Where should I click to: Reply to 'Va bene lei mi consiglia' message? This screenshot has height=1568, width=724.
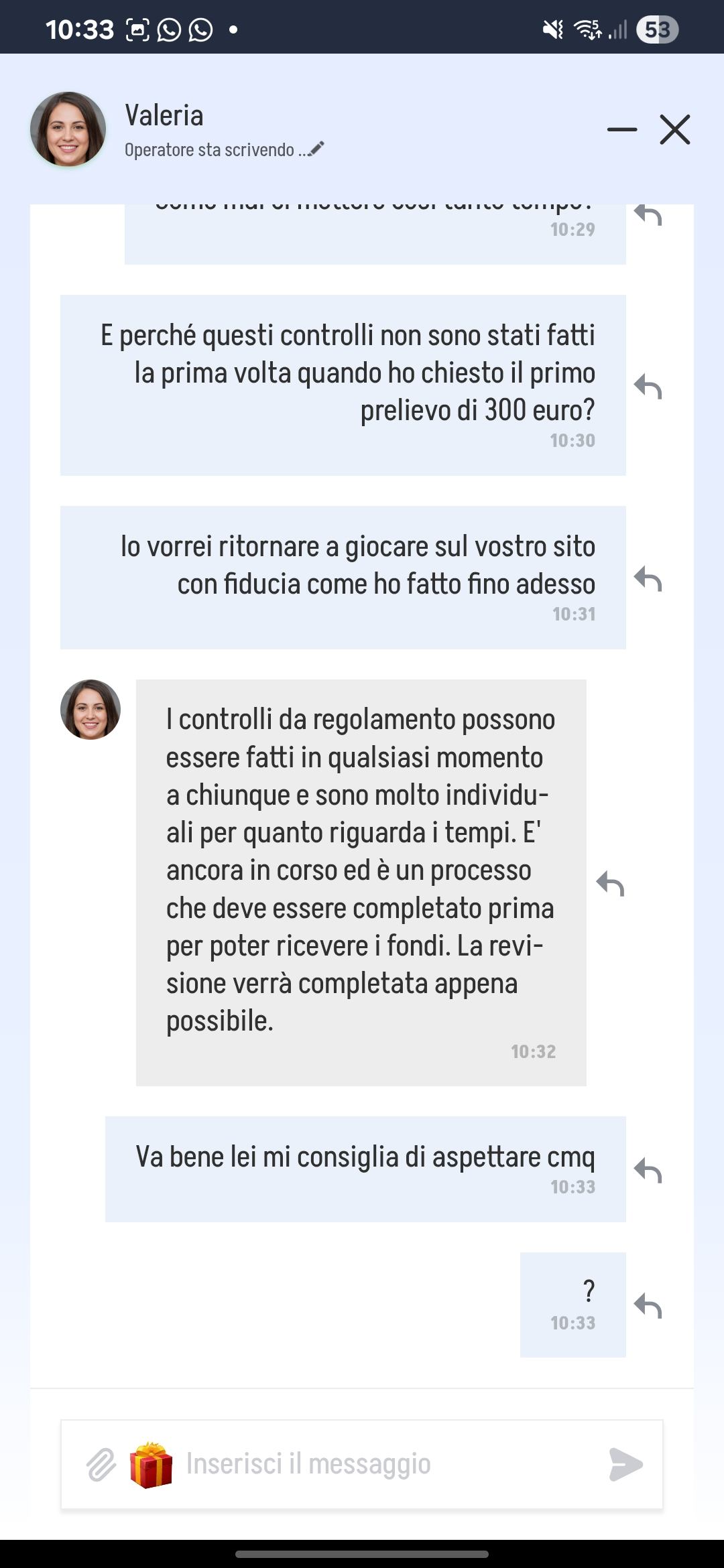[x=648, y=1171]
